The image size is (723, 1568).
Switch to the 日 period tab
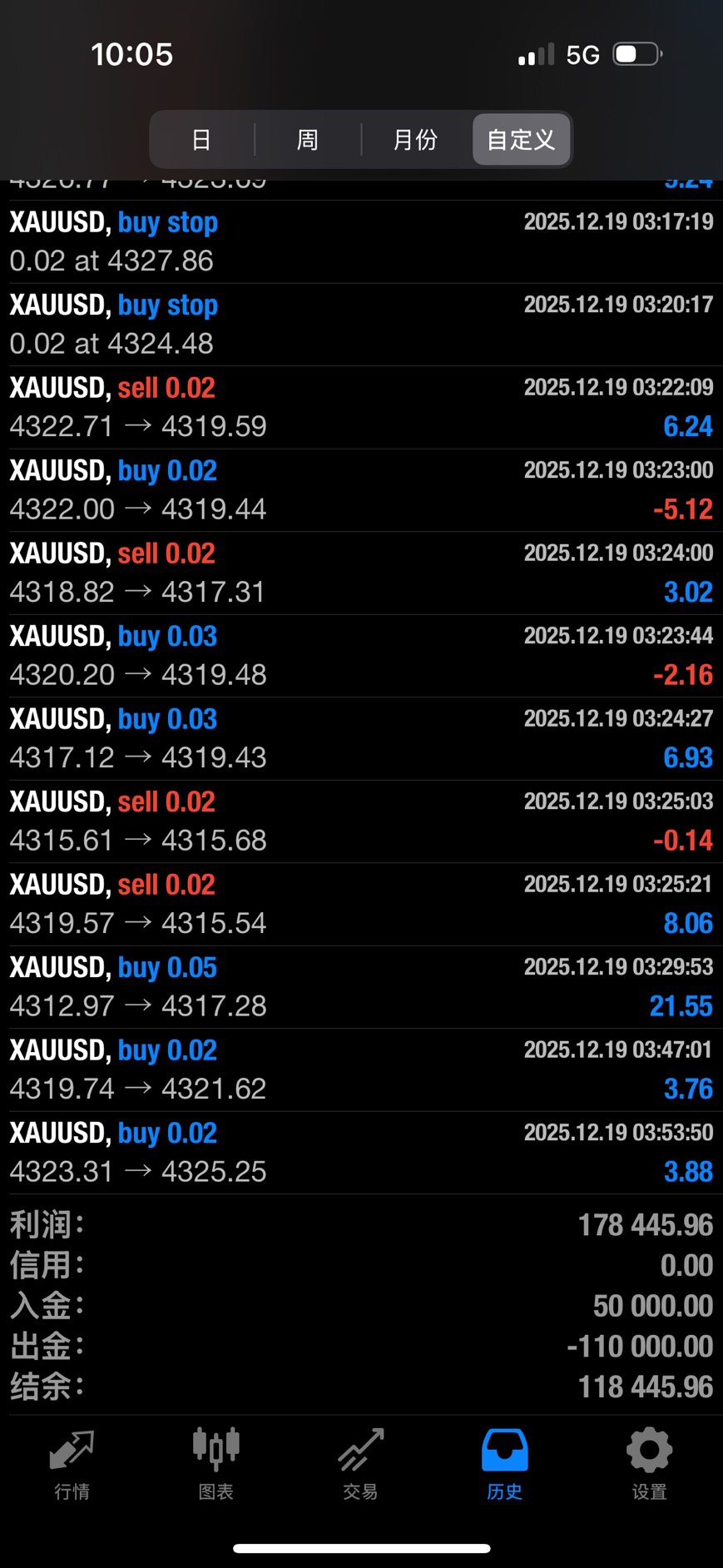pyautogui.click(x=201, y=139)
